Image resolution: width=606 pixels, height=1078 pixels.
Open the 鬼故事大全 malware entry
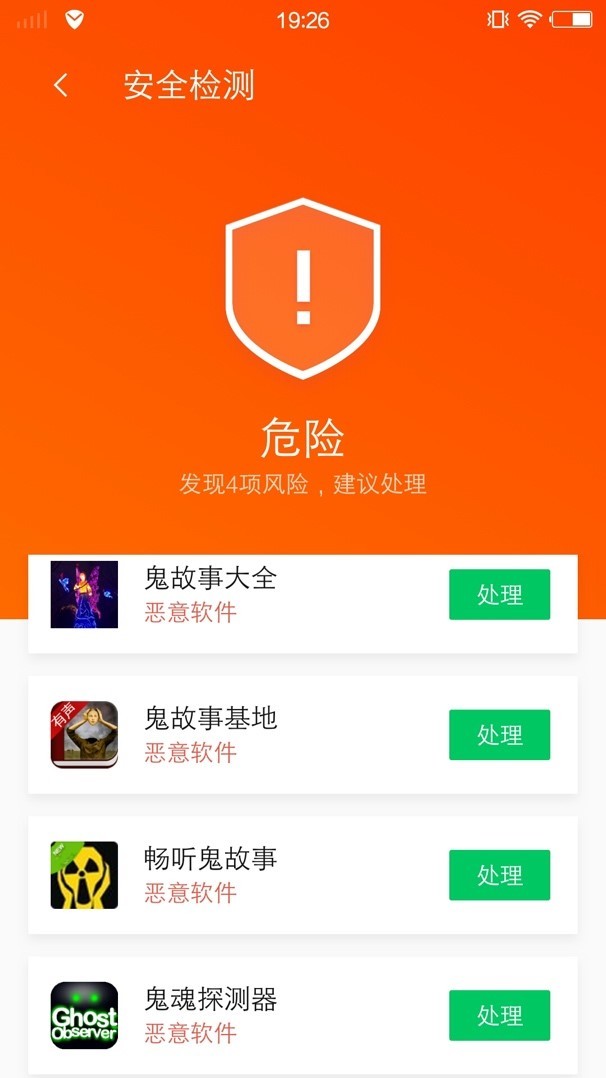point(303,604)
